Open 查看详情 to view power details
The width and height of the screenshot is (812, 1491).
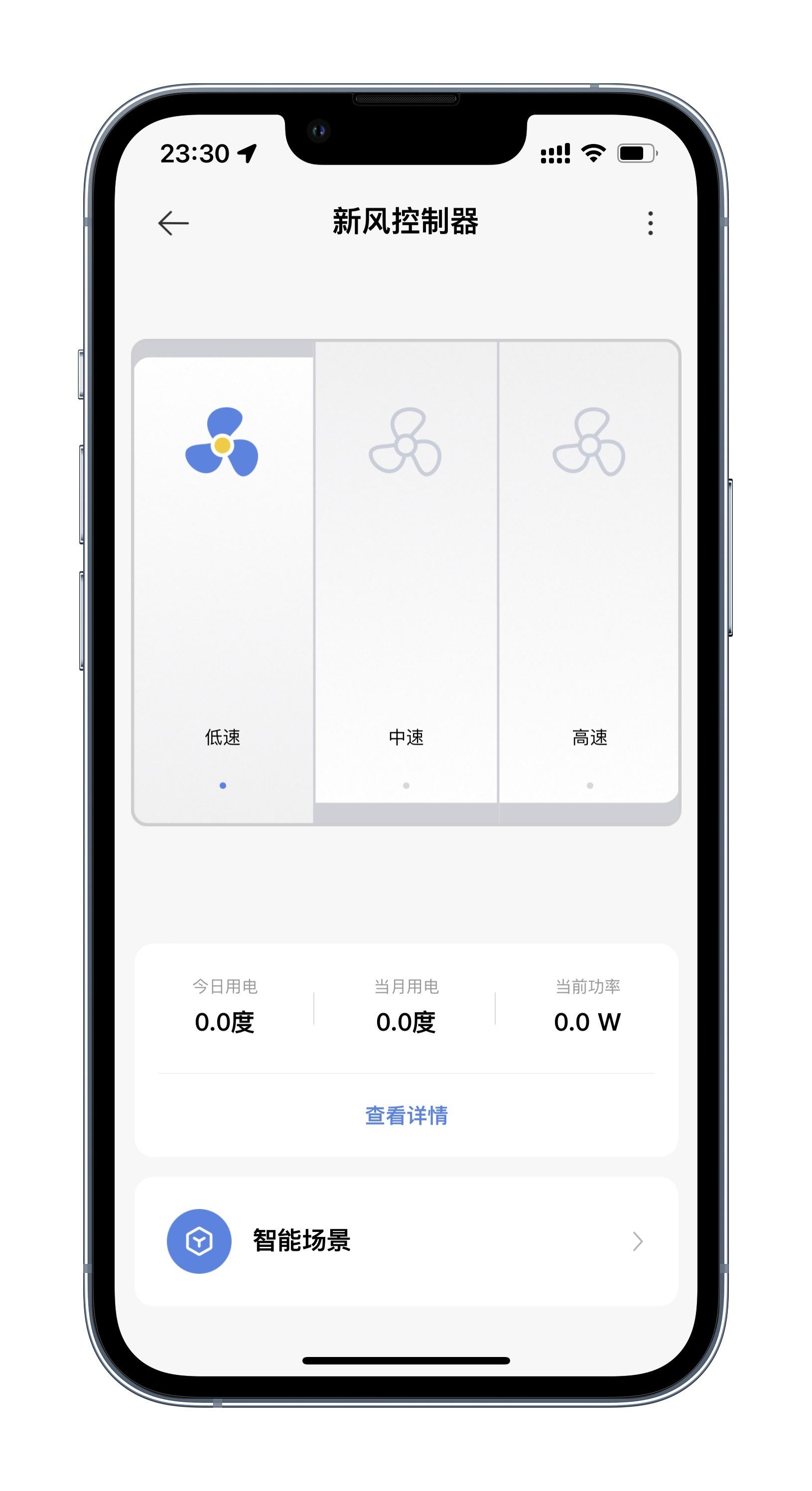pyautogui.click(x=407, y=1114)
